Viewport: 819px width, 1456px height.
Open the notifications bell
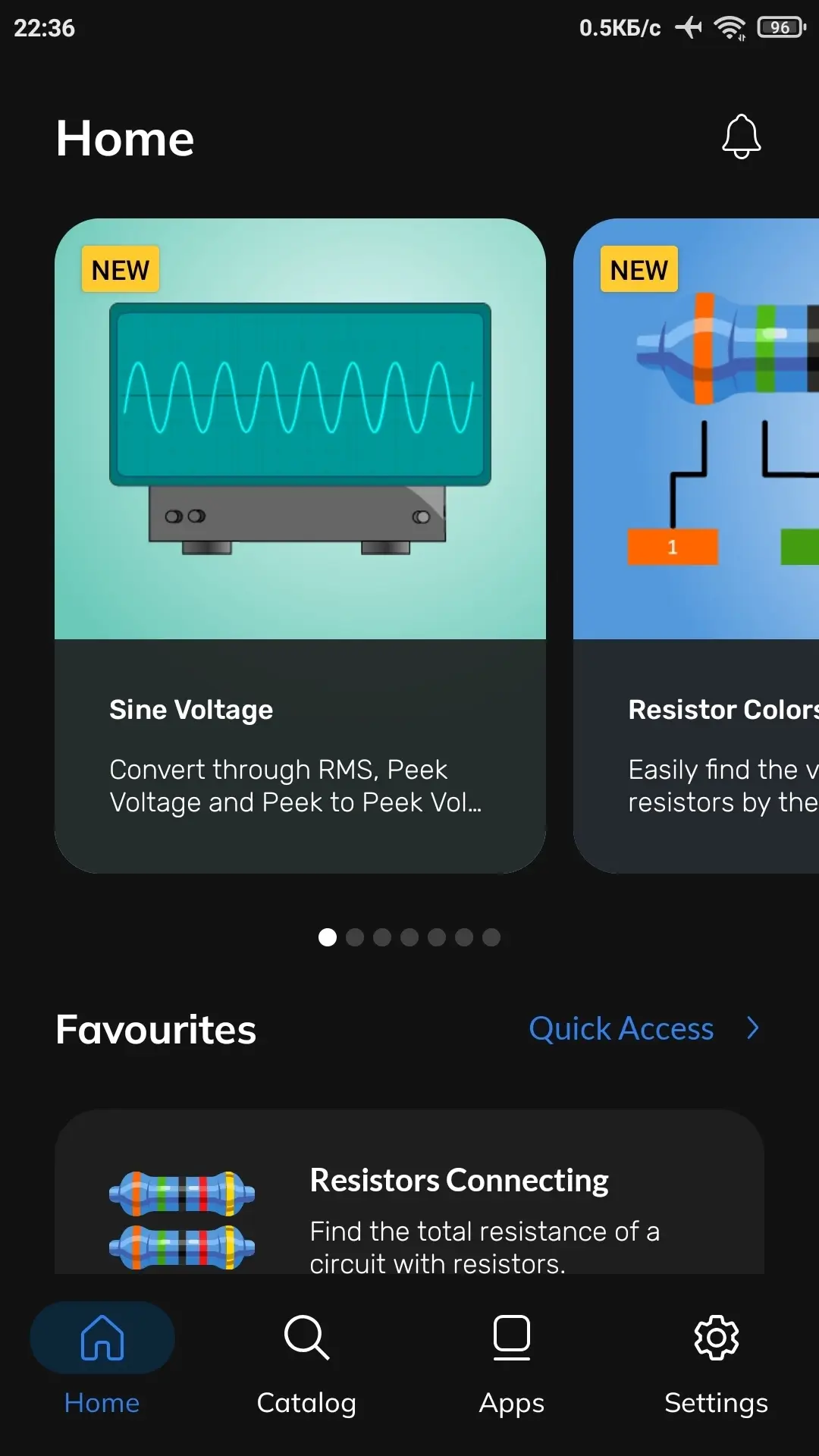tap(741, 137)
